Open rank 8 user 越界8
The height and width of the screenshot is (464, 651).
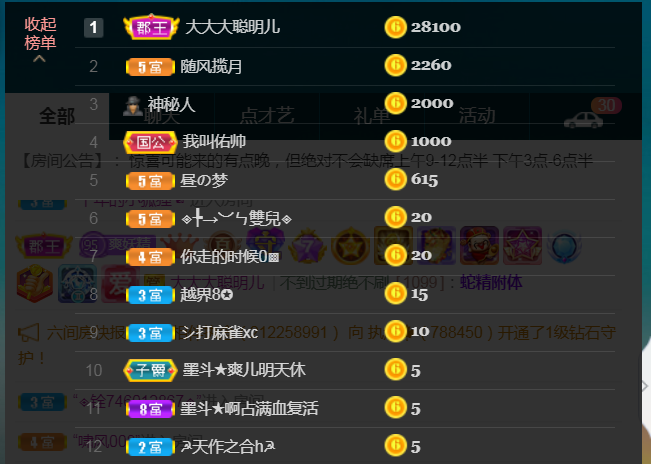click(210, 294)
